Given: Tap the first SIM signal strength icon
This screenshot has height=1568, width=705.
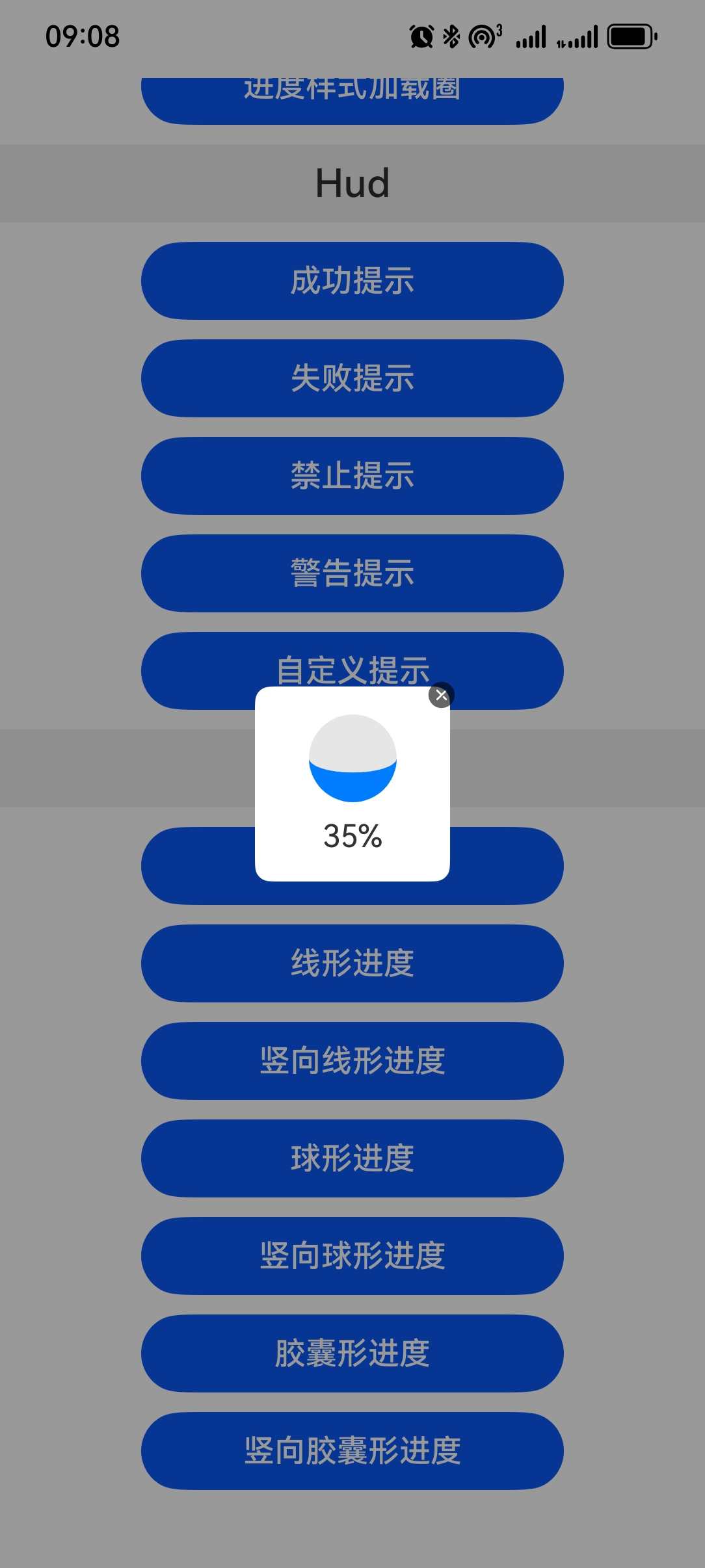Looking at the screenshot, I should pos(532,38).
